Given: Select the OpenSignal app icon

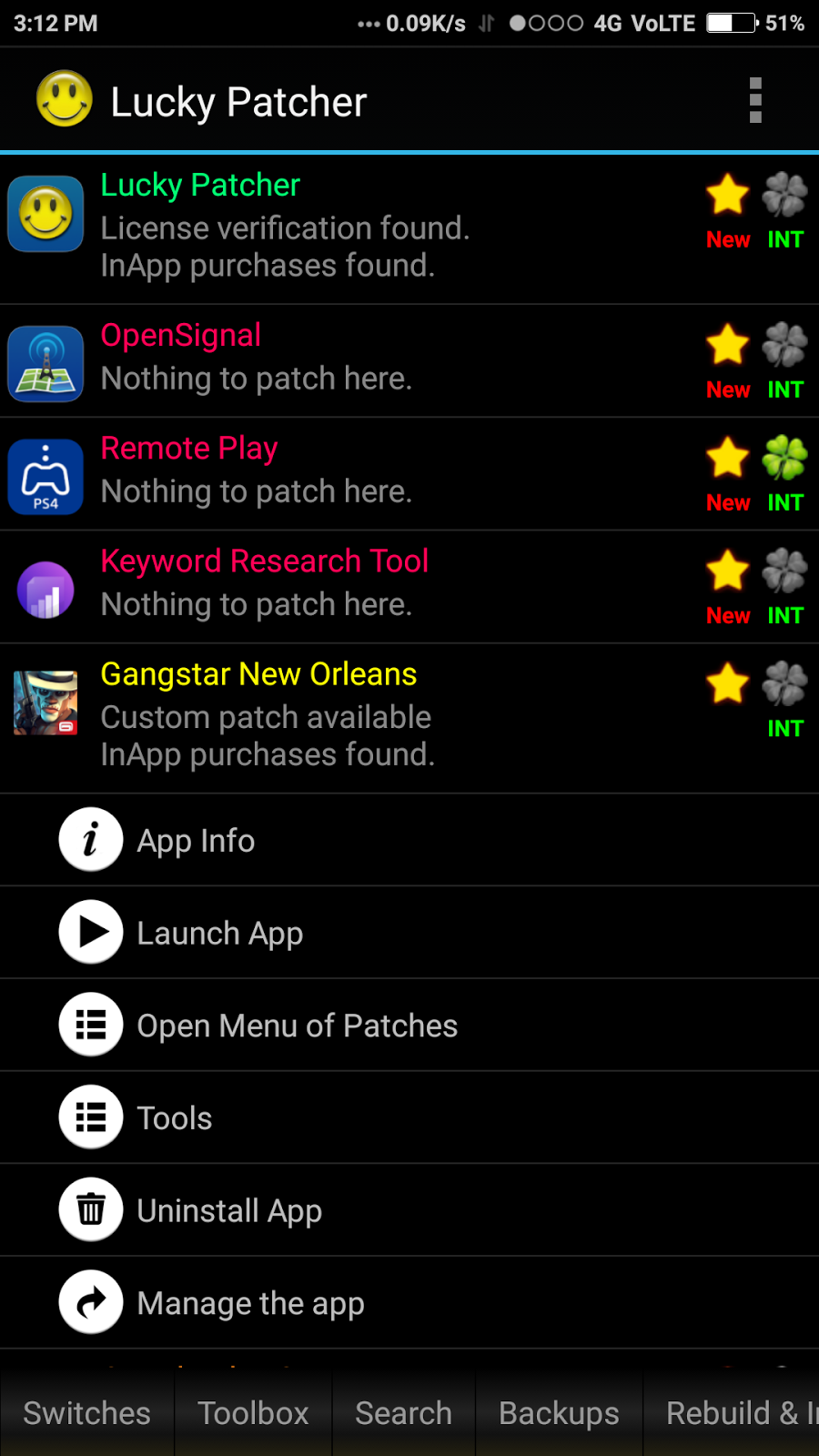Looking at the screenshot, I should 45,363.
